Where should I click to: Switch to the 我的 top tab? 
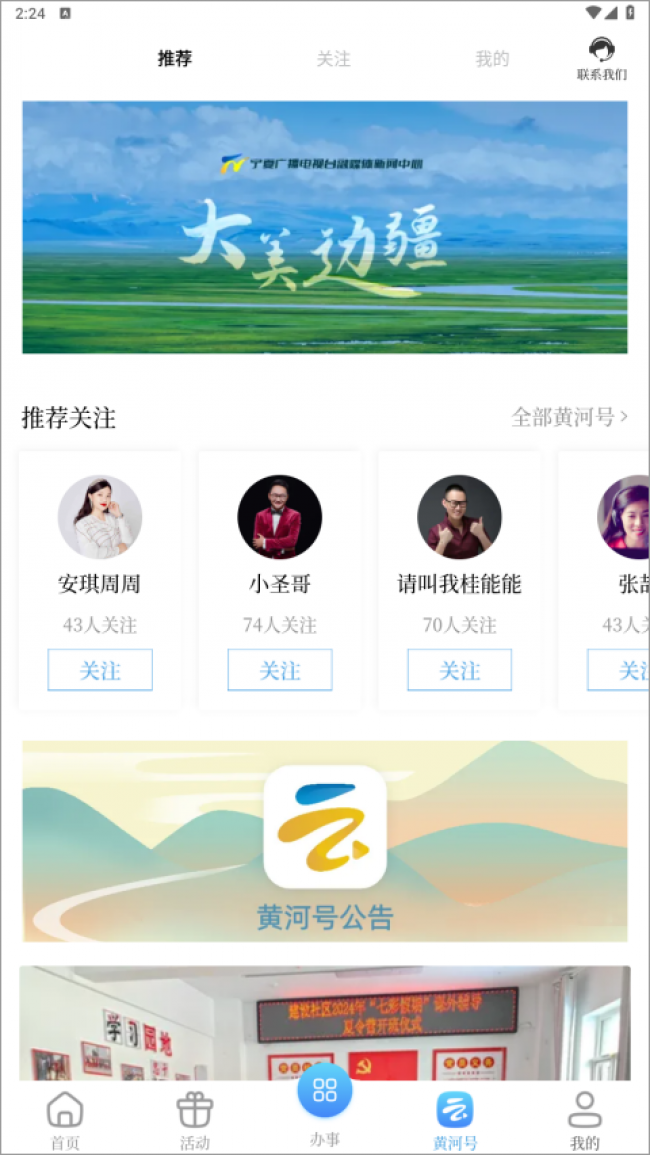click(x=492, y=59)
